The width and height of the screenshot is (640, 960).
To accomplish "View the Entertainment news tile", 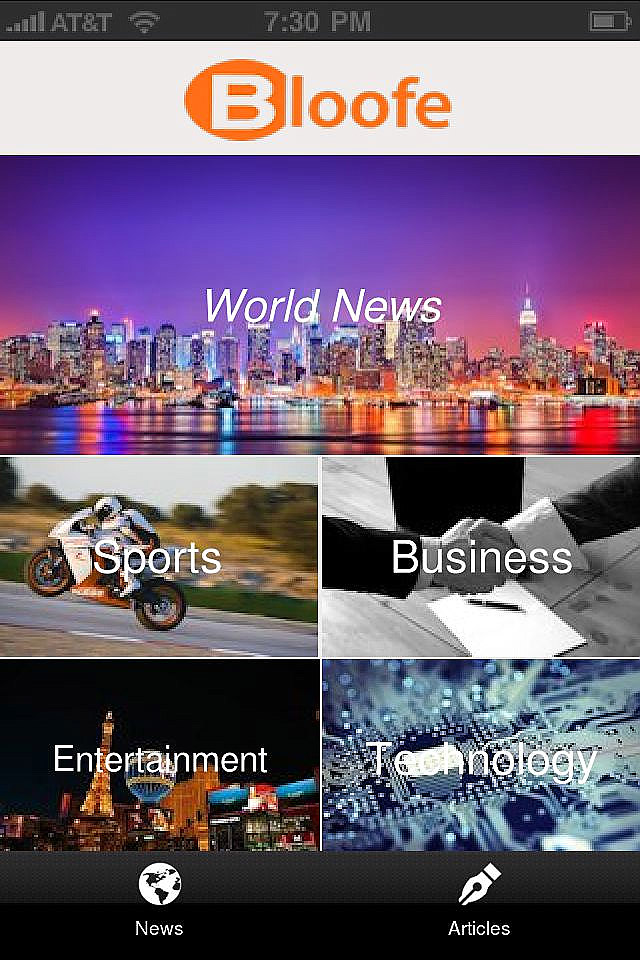I will [x=159, y=756].
